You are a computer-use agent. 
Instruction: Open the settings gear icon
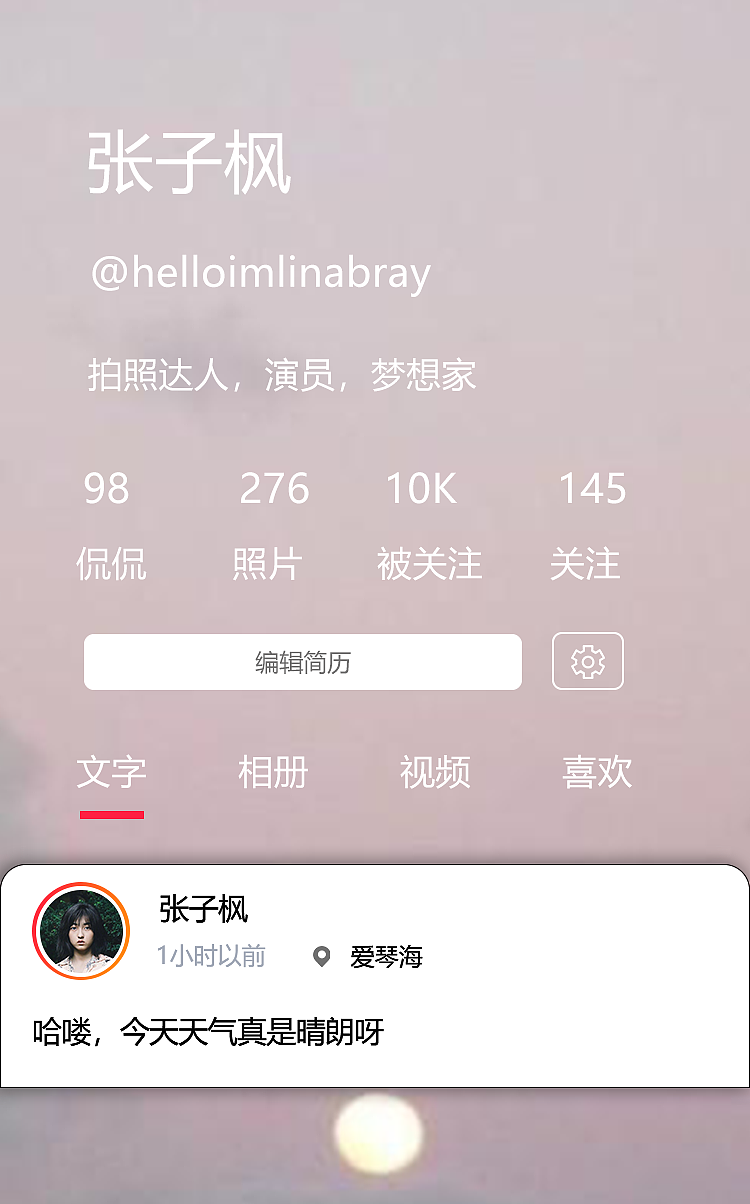(x=587, y=662)
